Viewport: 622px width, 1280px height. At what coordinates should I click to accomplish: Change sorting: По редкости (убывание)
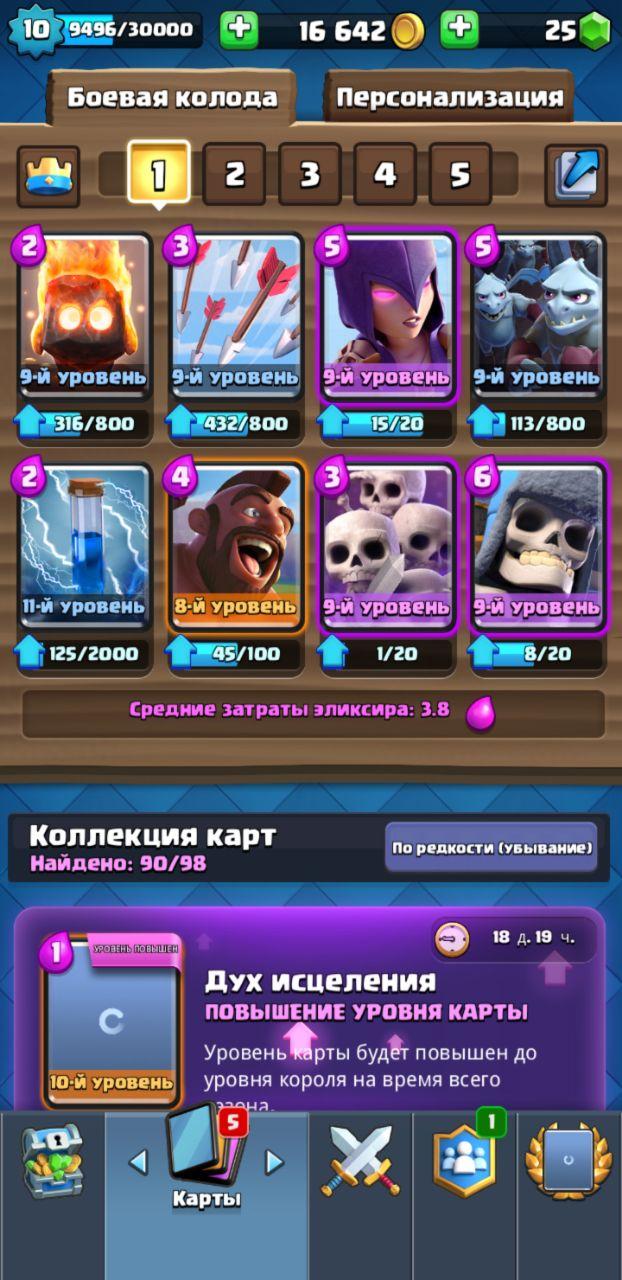pos(491,848)
